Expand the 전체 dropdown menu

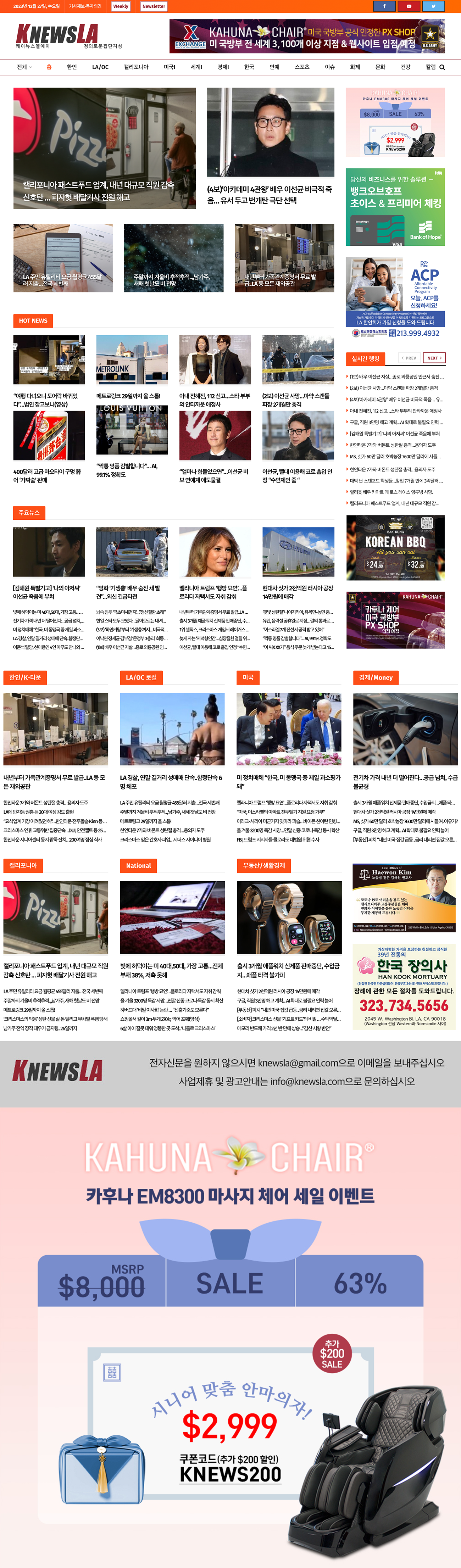(24, 67)
